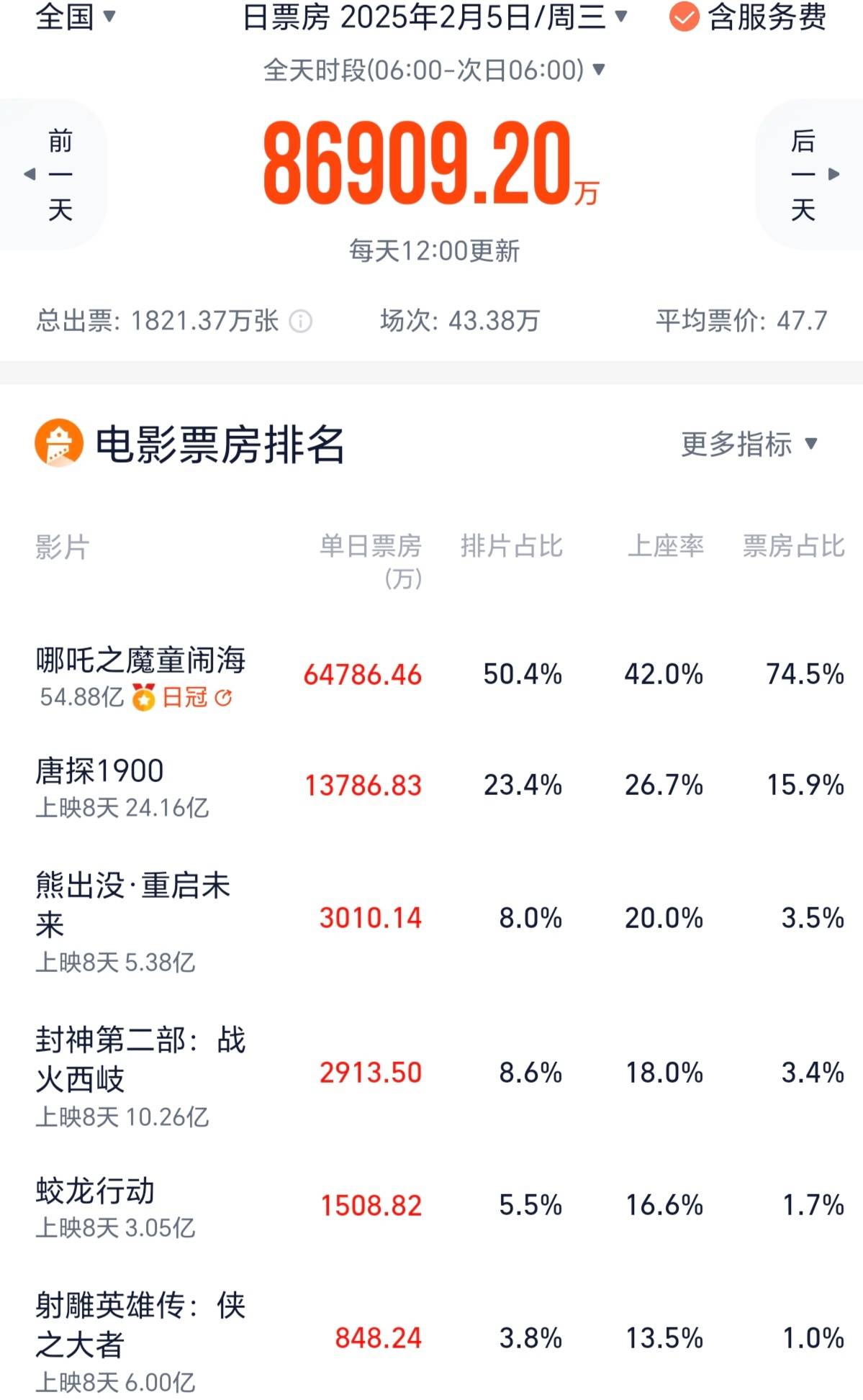Open details for 唐探1900
This screenshot has width=863, height=1400.
[x=100, y=771]
